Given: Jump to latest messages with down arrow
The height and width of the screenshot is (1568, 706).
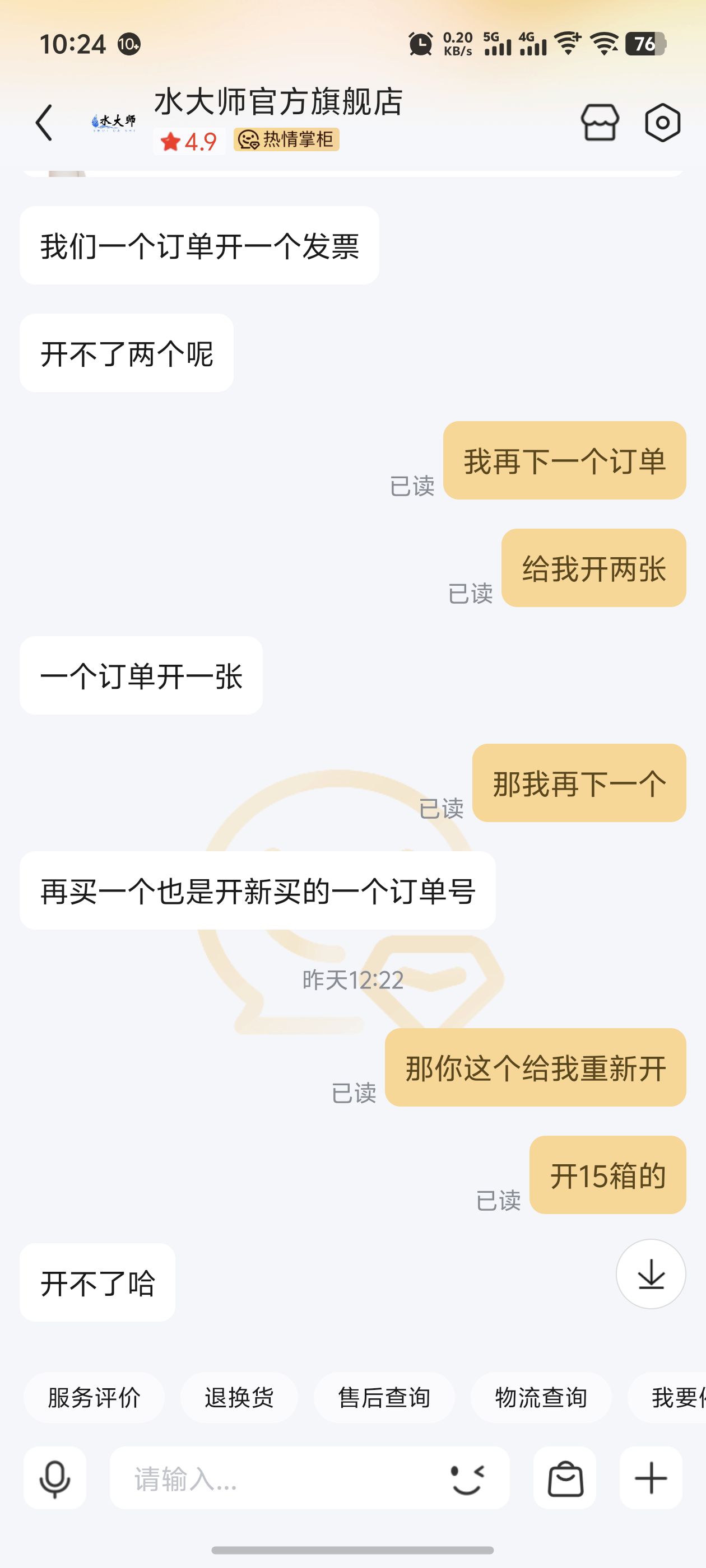Looking at the screenshot, I should point(651,1273).
